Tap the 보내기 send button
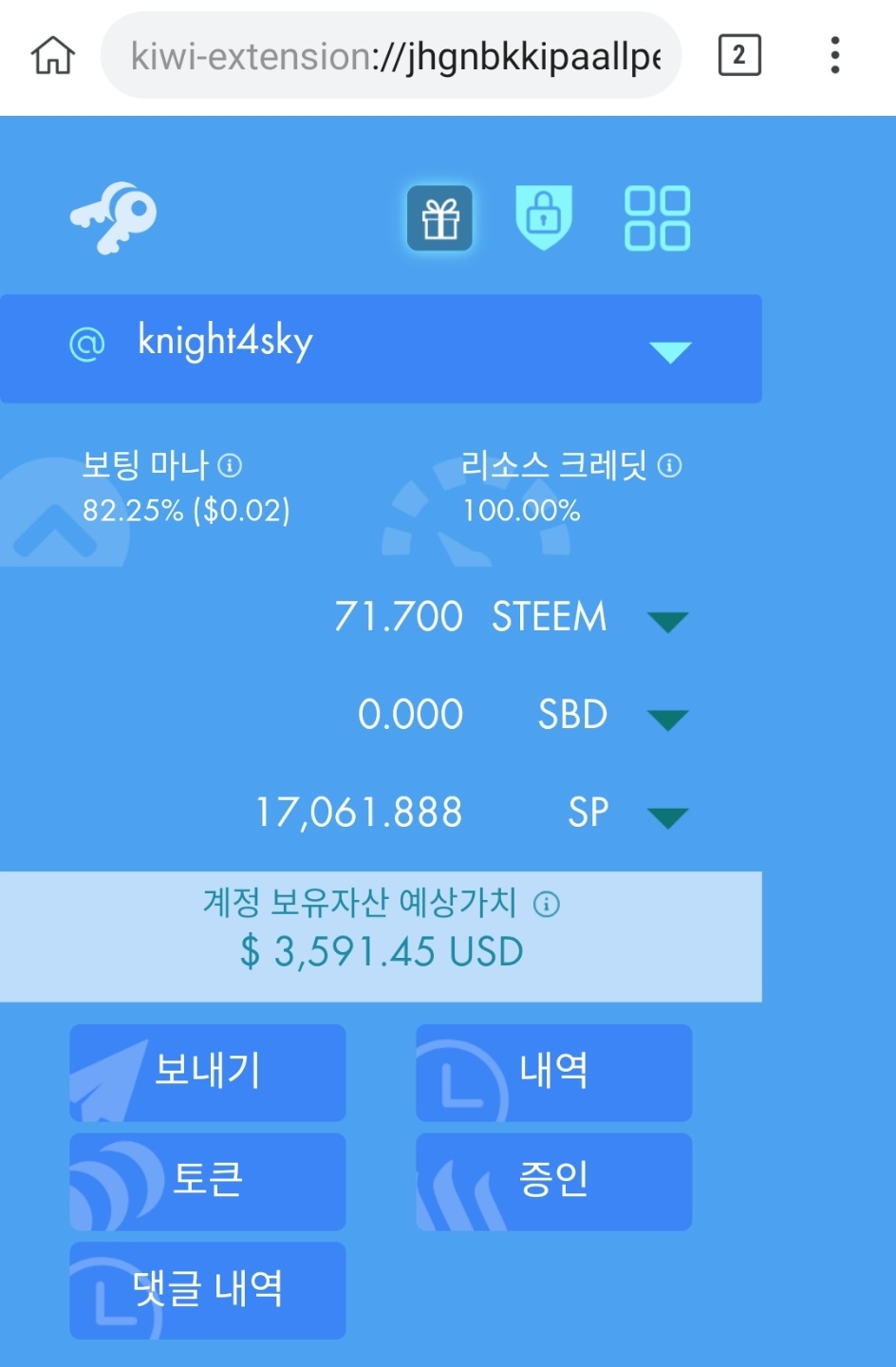 point(207,1073)
